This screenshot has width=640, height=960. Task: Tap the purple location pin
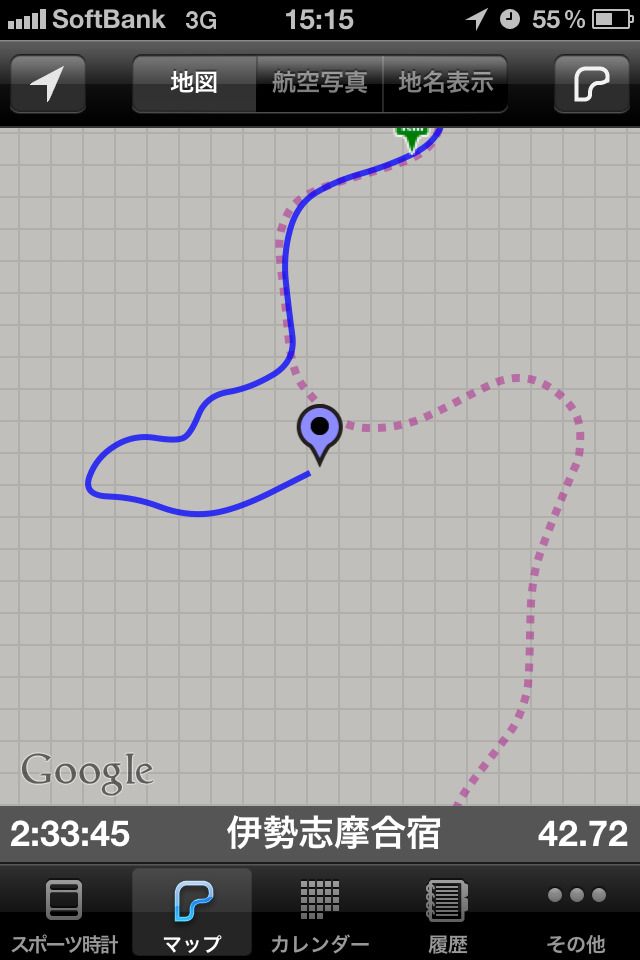pos(319,430)
